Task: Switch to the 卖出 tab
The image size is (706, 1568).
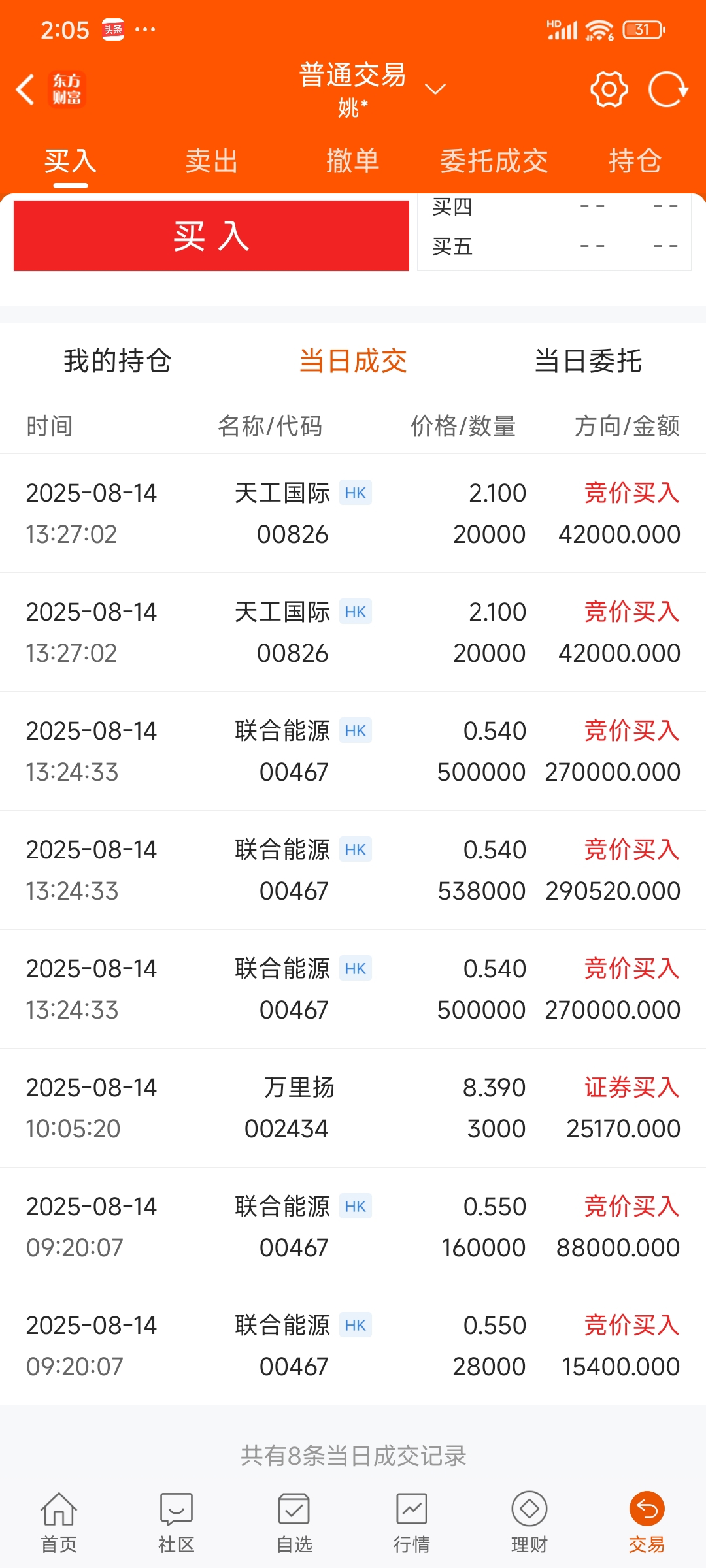Action: pyautogui.click(x=212, y=161)
